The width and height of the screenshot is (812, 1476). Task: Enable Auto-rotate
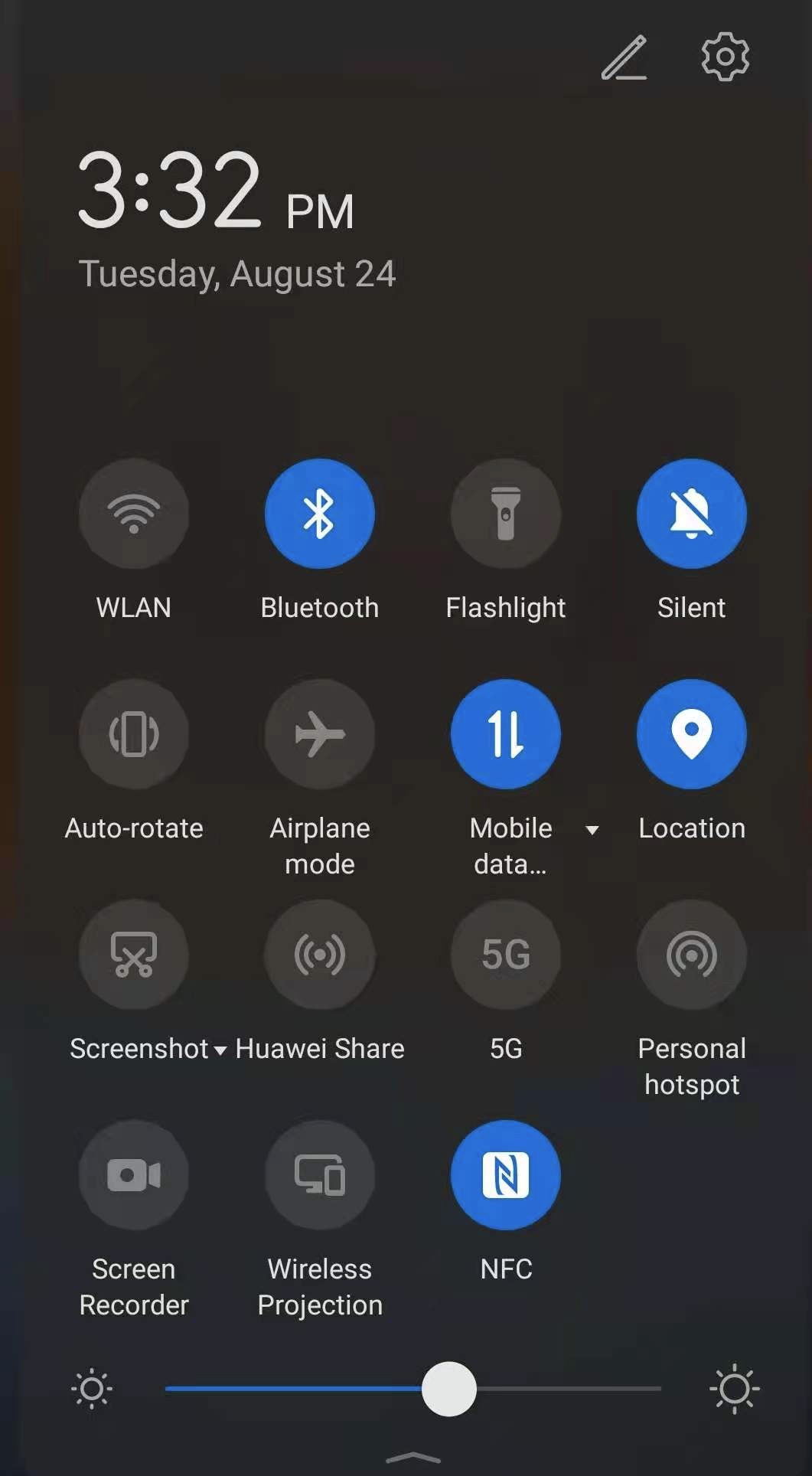pos(134,734)
